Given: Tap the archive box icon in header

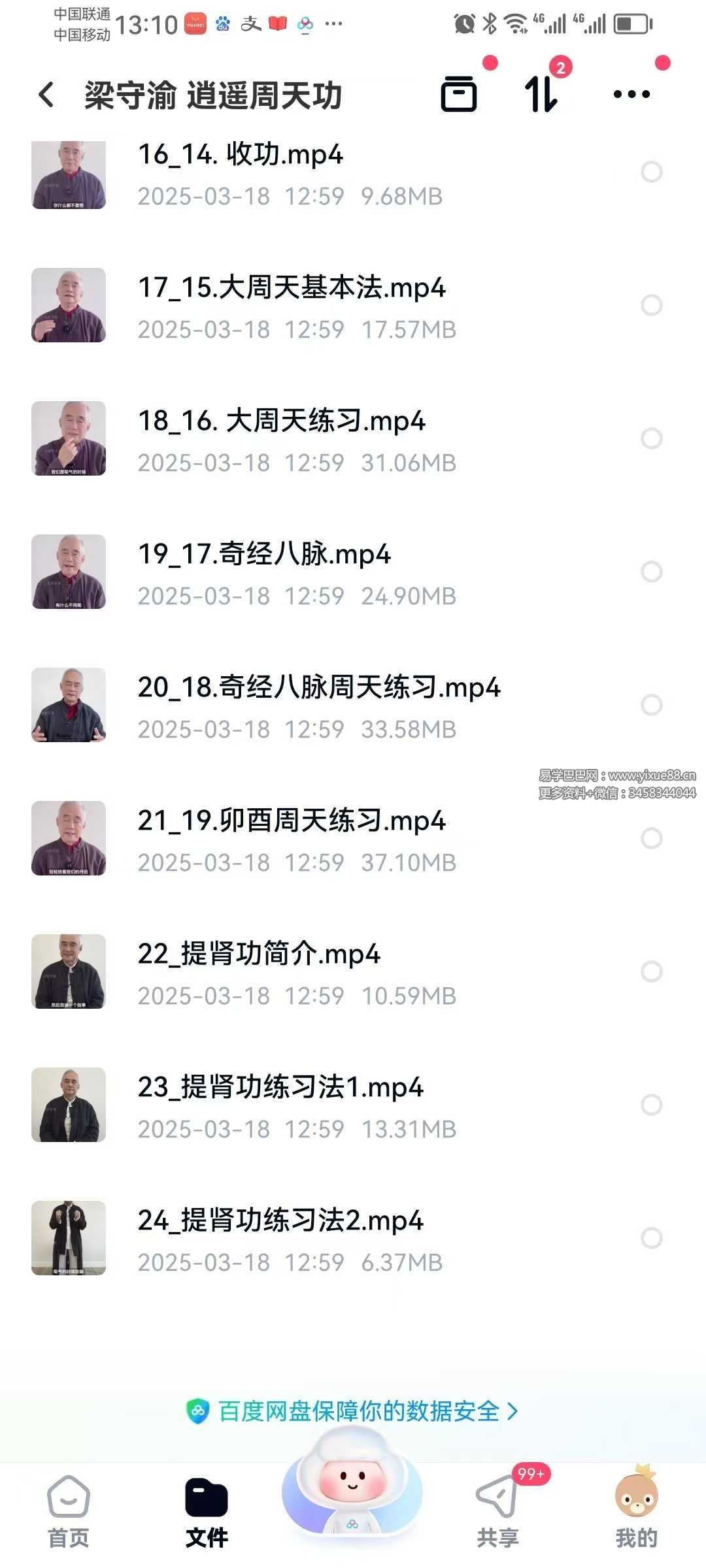Looking at the screenshot, I should pos(459,94).
